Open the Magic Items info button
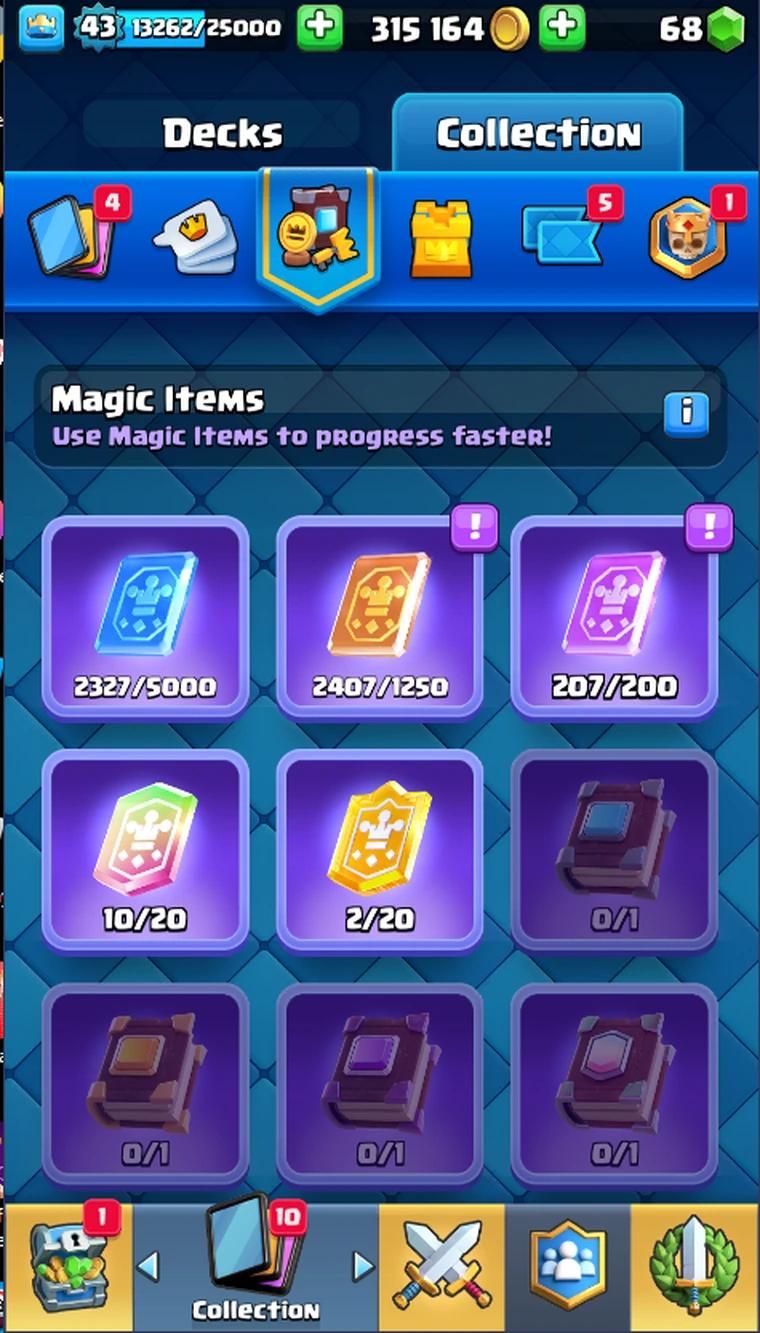Screen dimensions: 760x1333 tap(686, 413)
